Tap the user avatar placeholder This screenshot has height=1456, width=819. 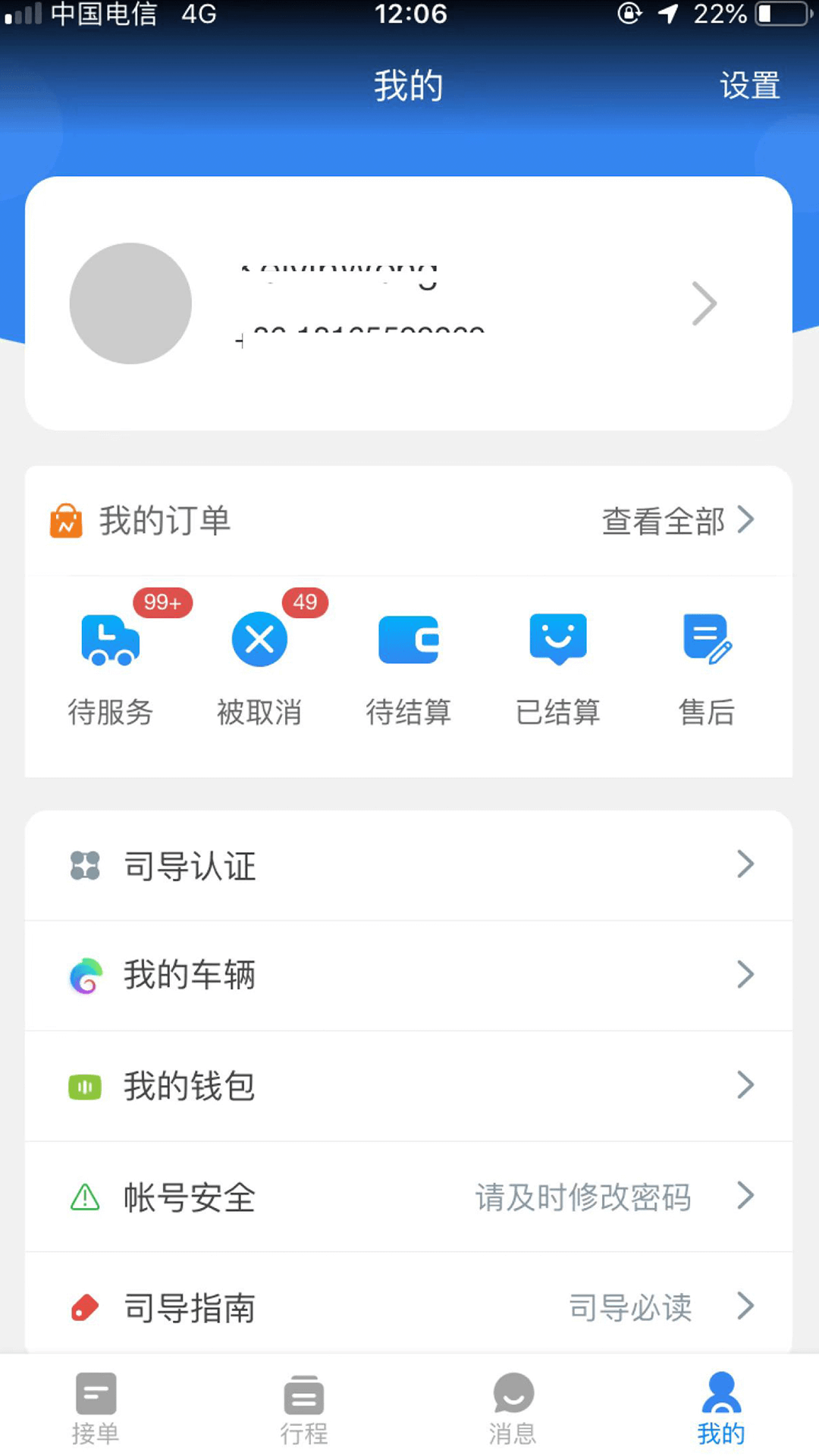(130, 303)
